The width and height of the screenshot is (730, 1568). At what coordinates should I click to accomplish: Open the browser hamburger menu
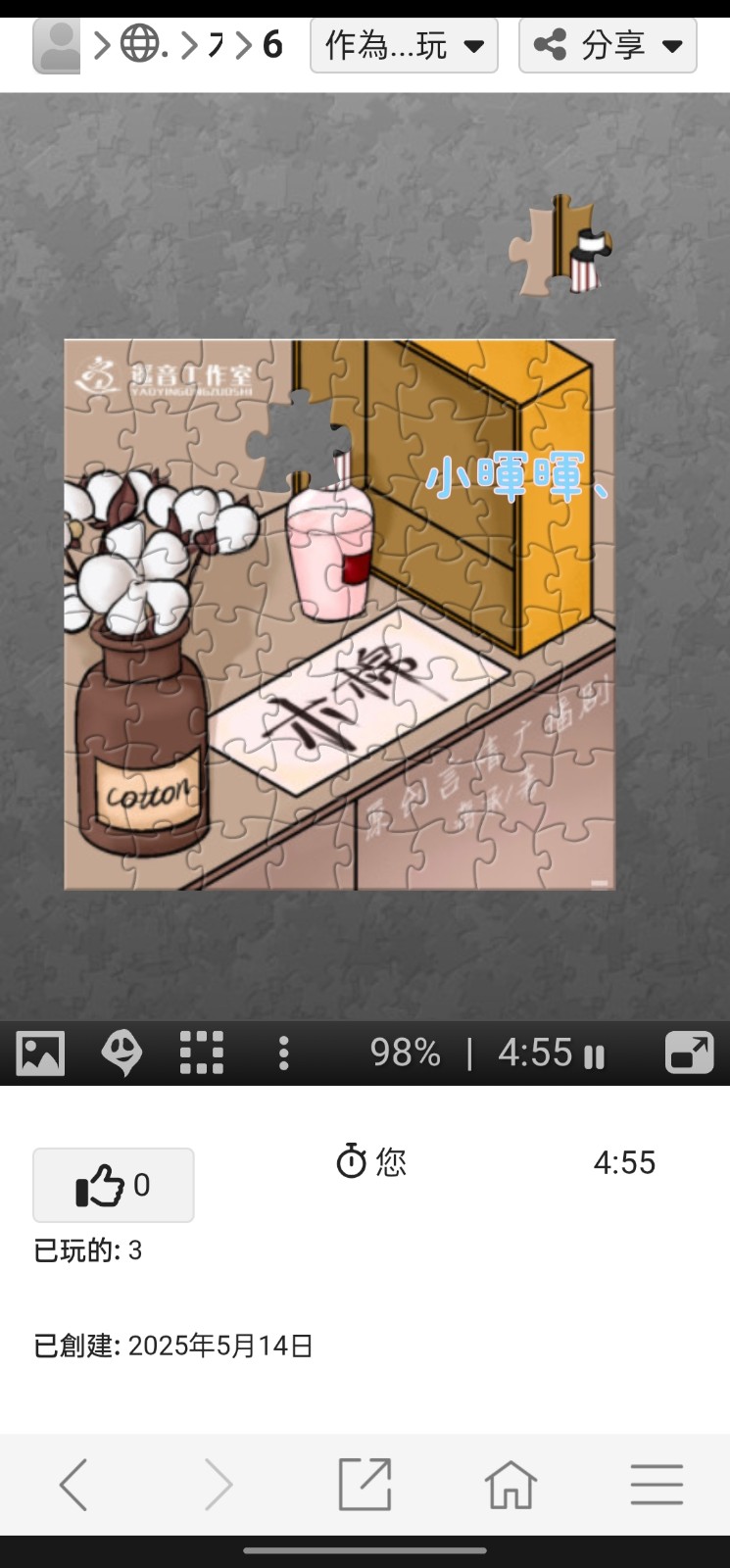point(657,1485)
